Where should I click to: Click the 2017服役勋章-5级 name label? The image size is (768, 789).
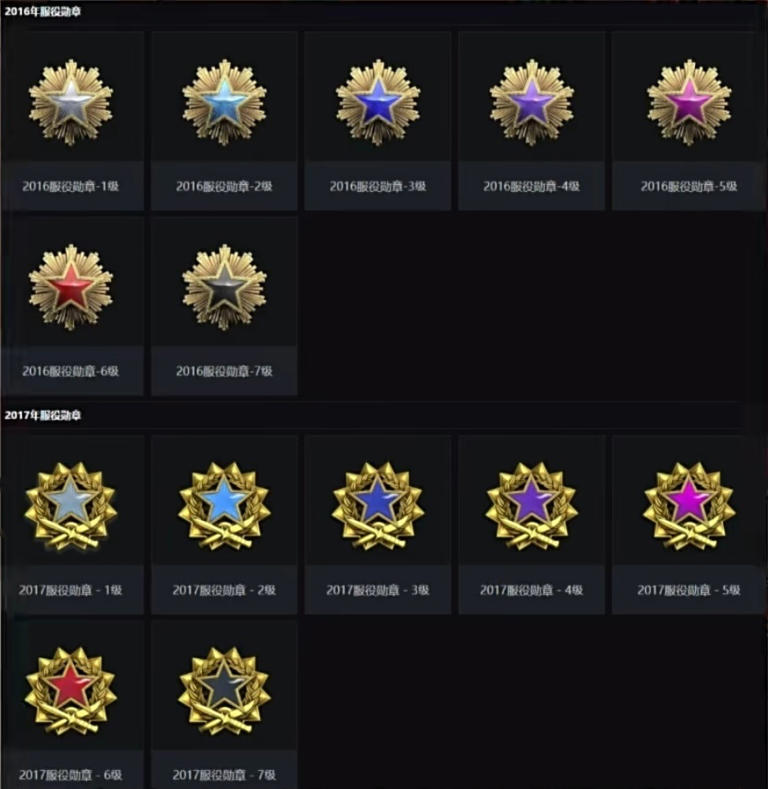click(686, 592)
